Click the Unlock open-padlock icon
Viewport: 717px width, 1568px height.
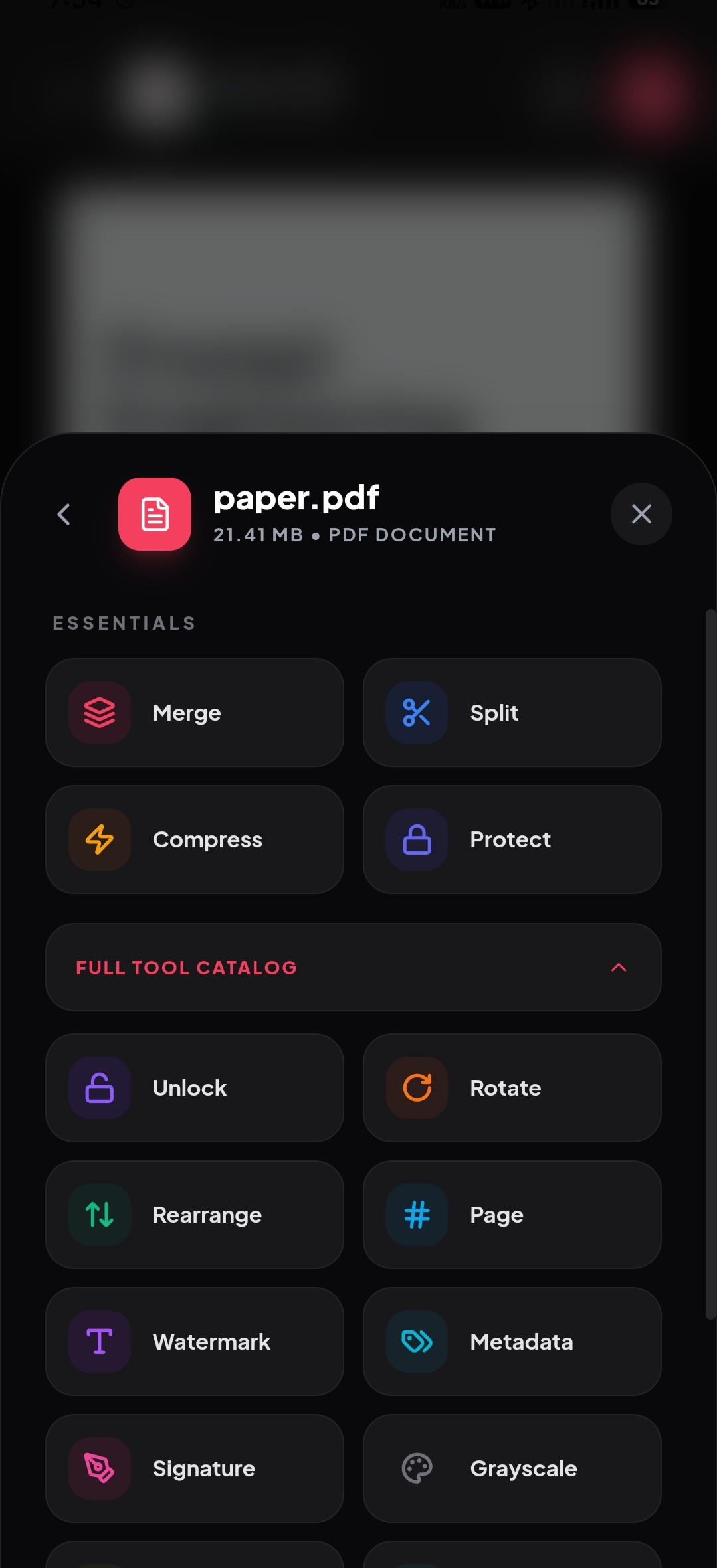coord(98,1087)
